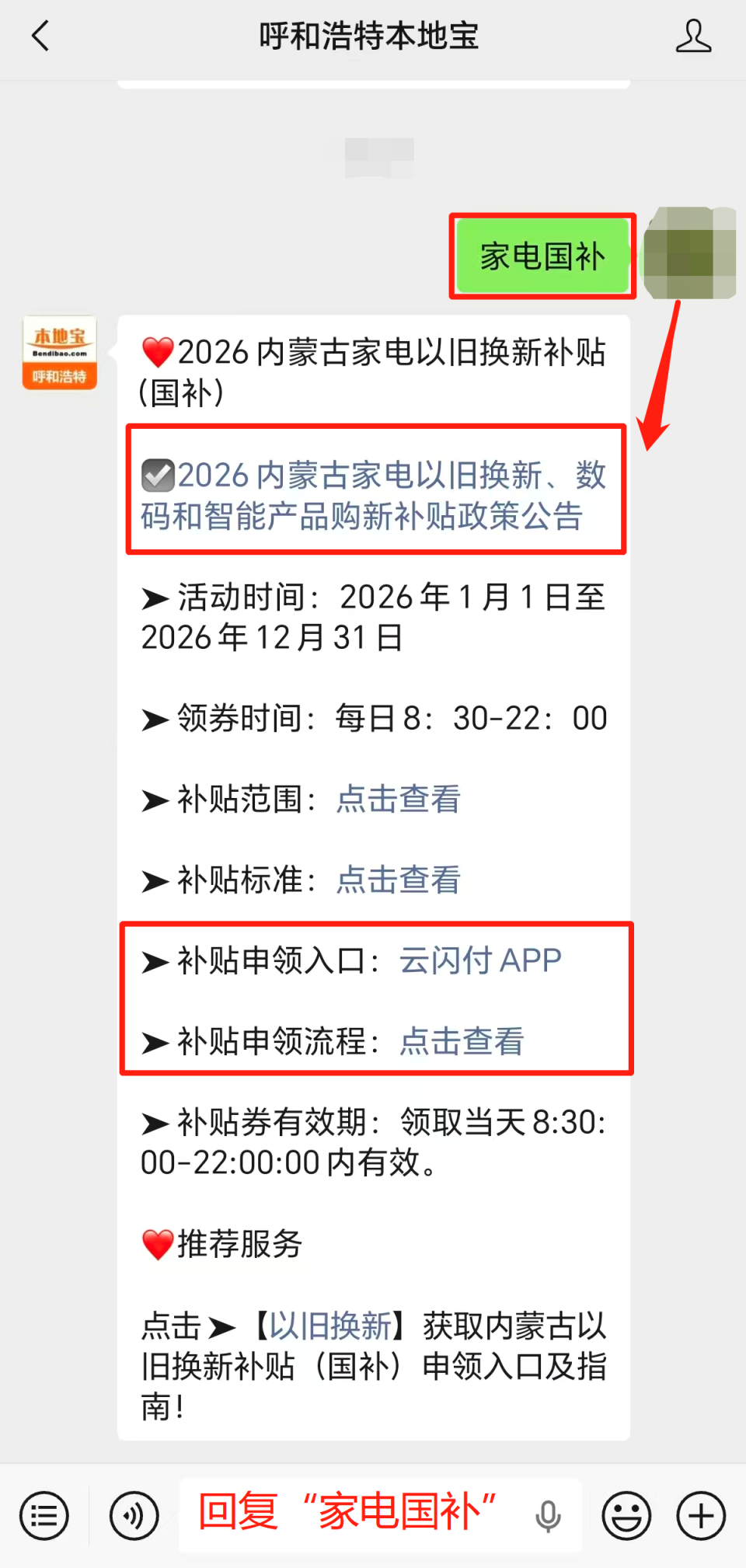
Task: Click the 呼和浩特本地宝 account avatar
Action: [59, 352]
